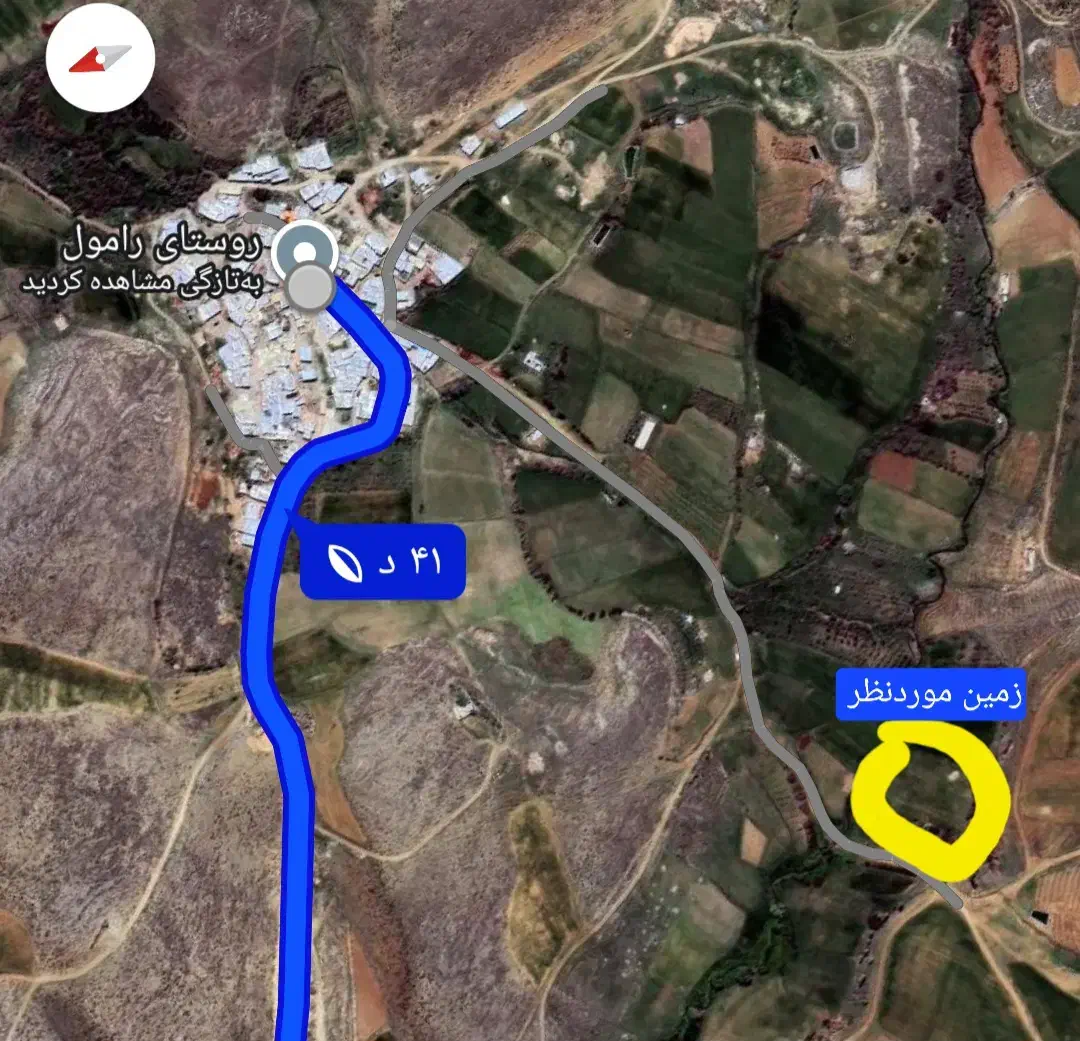Image resolution: width=1080 pixels, height=1041 pixels.
Task: Tap the compass to reset map orientation
Action: point(100,58)
